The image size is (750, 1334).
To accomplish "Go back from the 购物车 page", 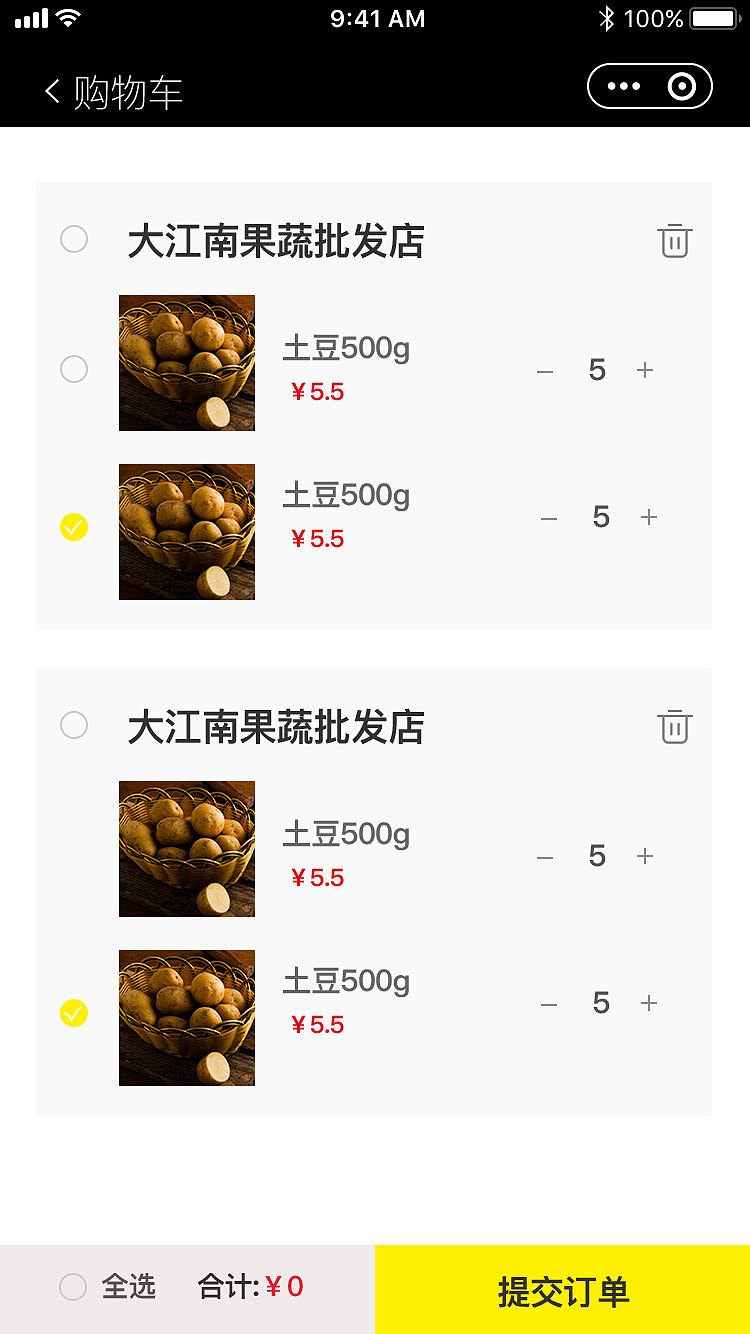I will 52,92.
